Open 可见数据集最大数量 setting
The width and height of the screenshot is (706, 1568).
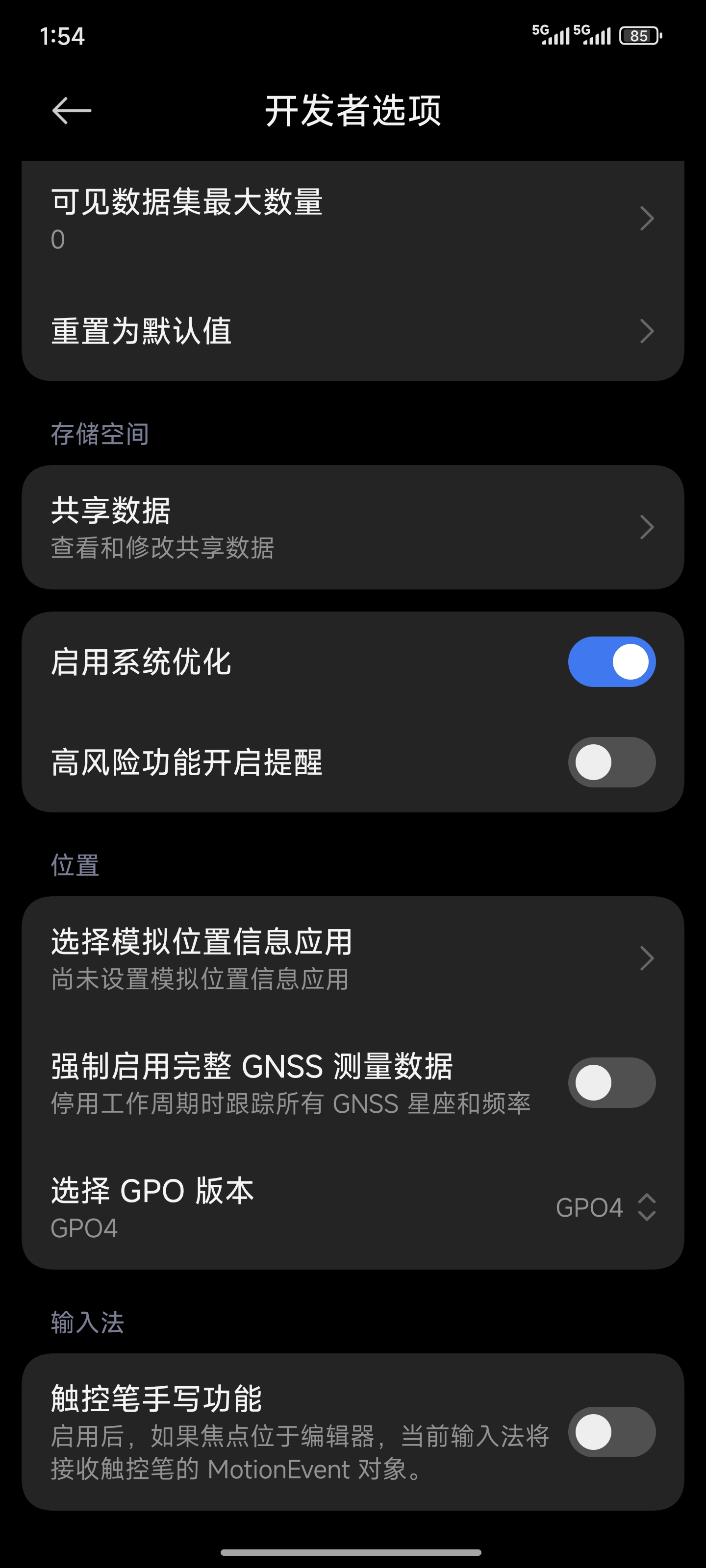[x=353, y=219]
